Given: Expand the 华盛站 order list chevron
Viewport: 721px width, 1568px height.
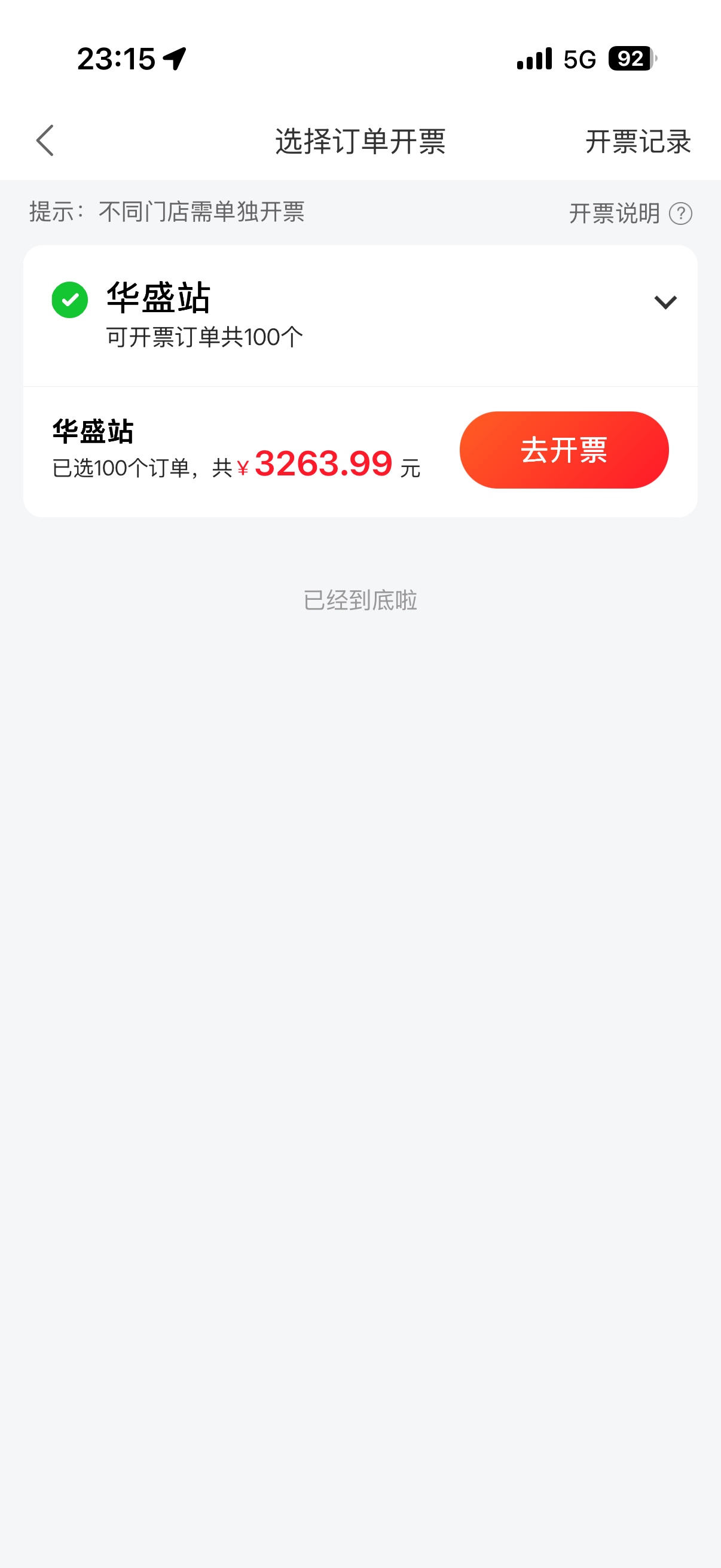Looking at the screenshot, I should (x=665, y=303).
